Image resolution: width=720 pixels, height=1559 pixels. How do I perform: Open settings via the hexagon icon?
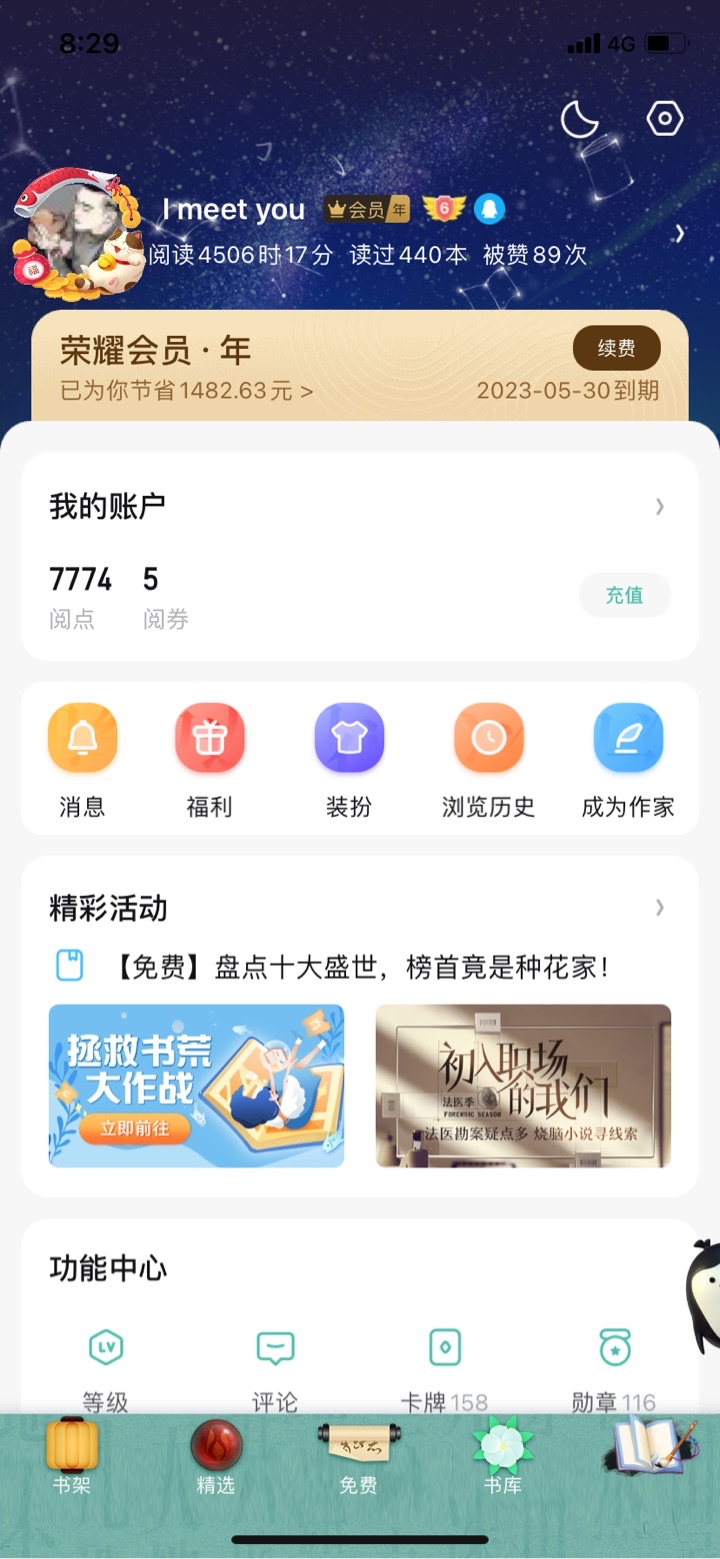click(664, 119)
